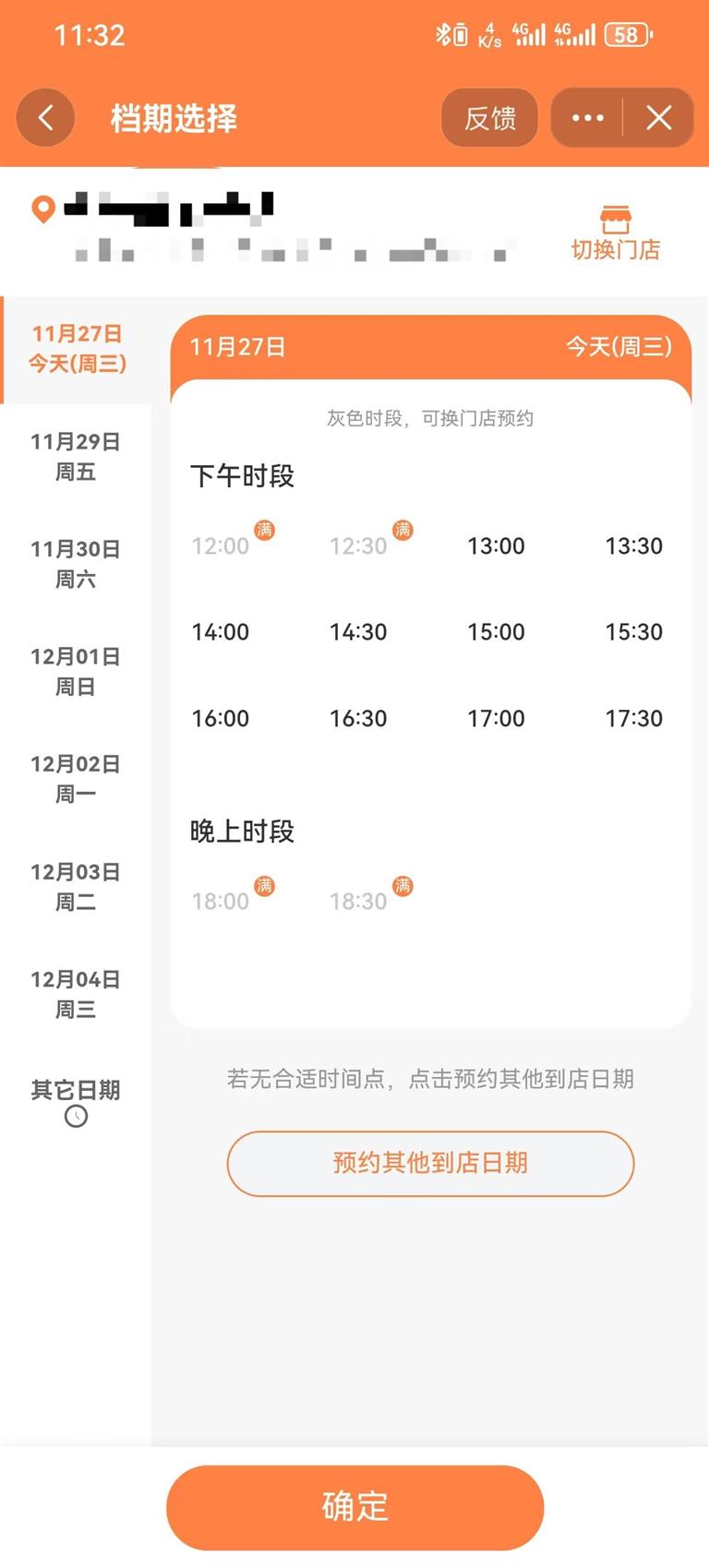
Task: Open the three-dot more menu
Action: pos(587,118)
